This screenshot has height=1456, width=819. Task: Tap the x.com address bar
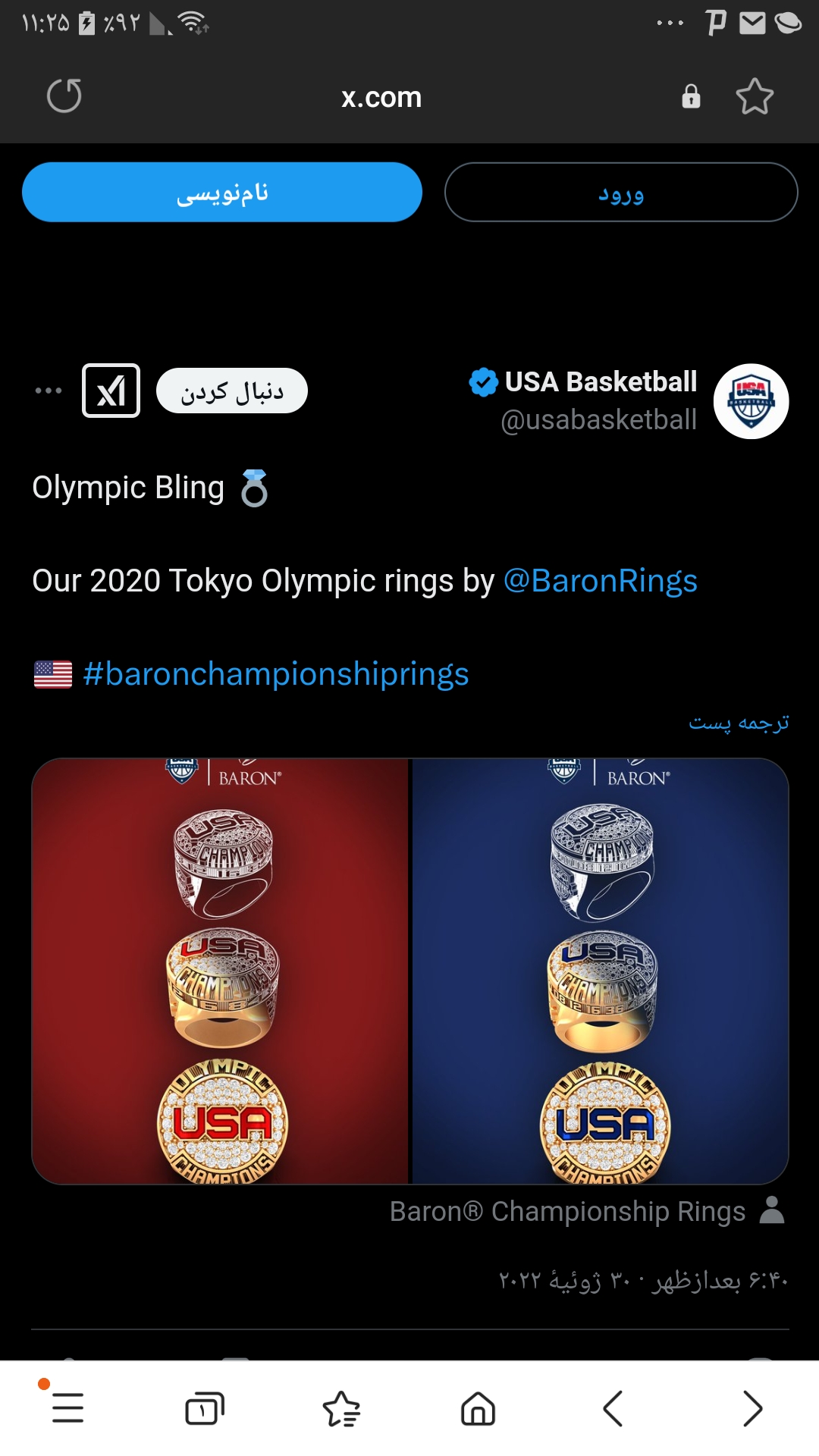(x=381, y=97)
